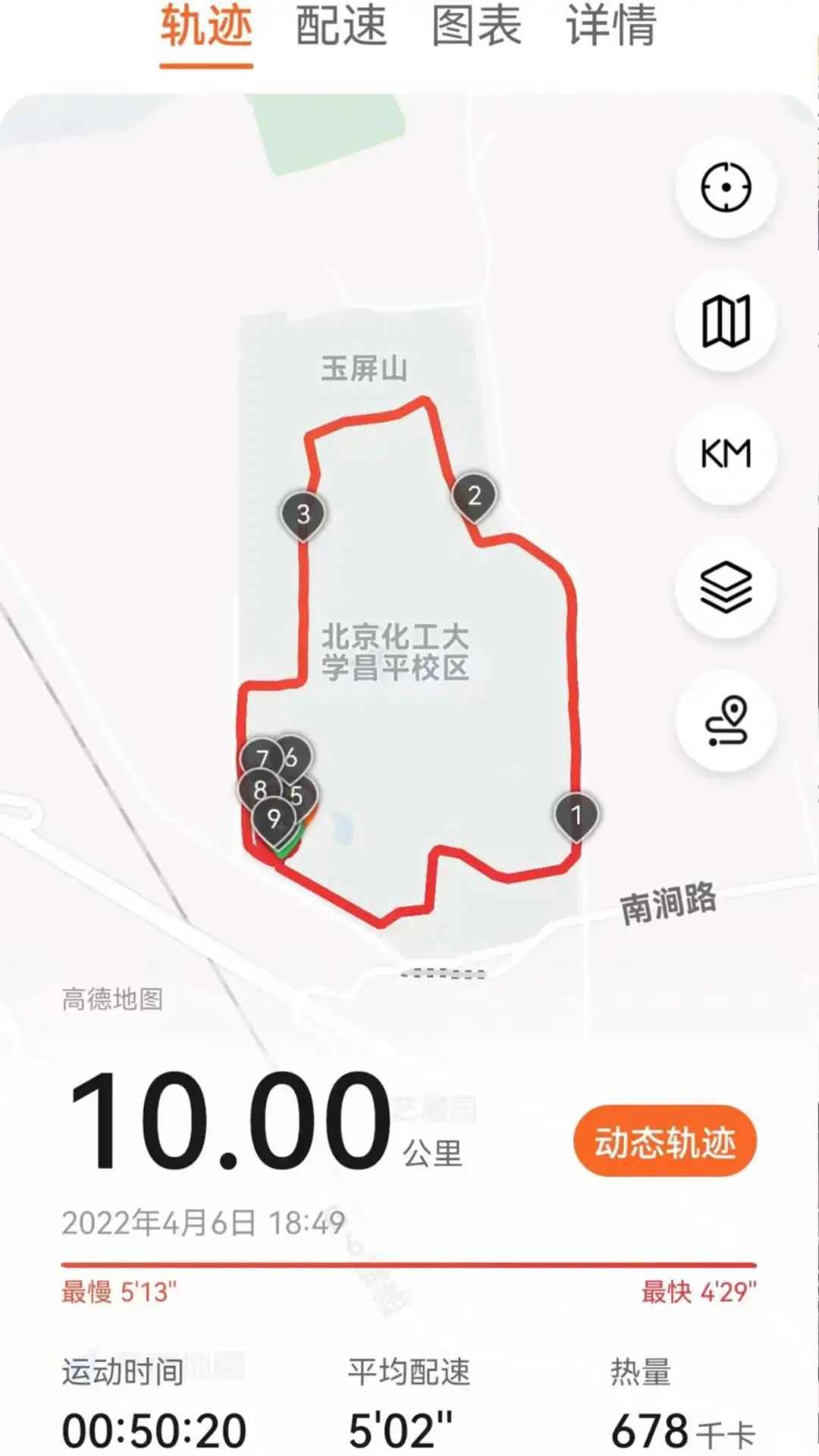Open the map layers icon
The width and height of the screenshot is (819, 1456).
[x=726, y=587]
